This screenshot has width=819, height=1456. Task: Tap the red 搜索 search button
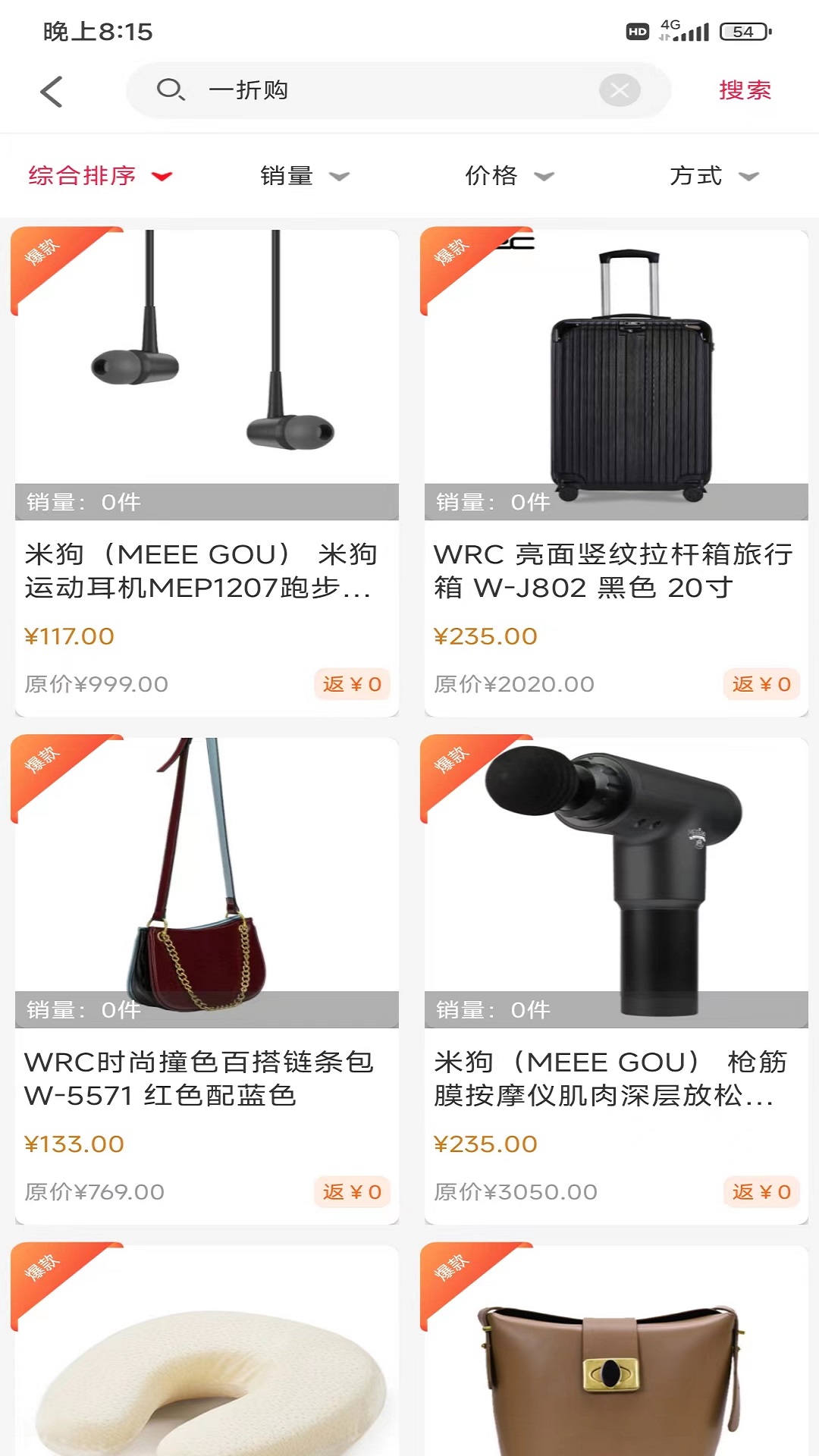tap(744, 90)
